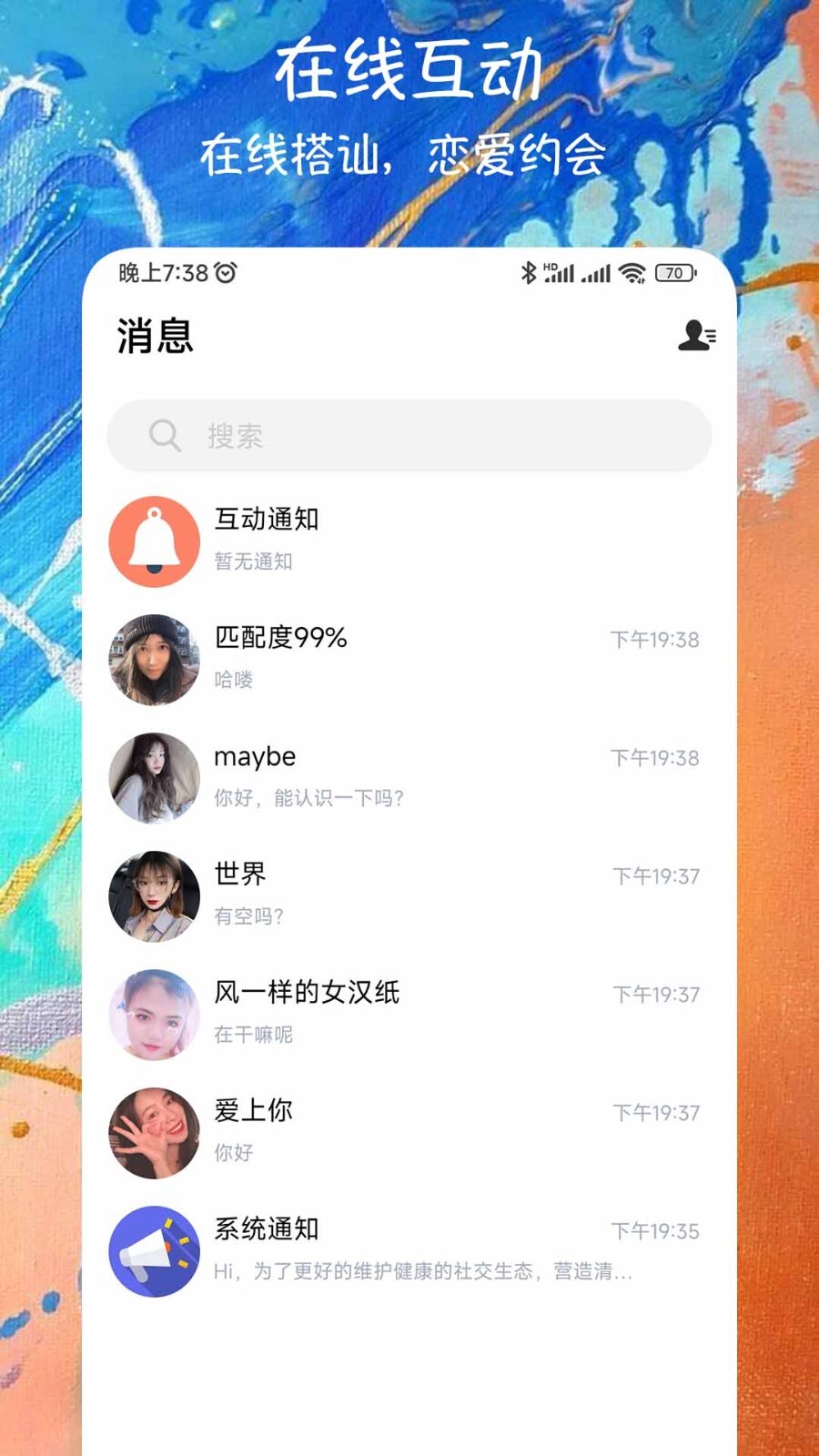819x1456 pixels.
Task: Tap the search input field
Action: [409, 436]
